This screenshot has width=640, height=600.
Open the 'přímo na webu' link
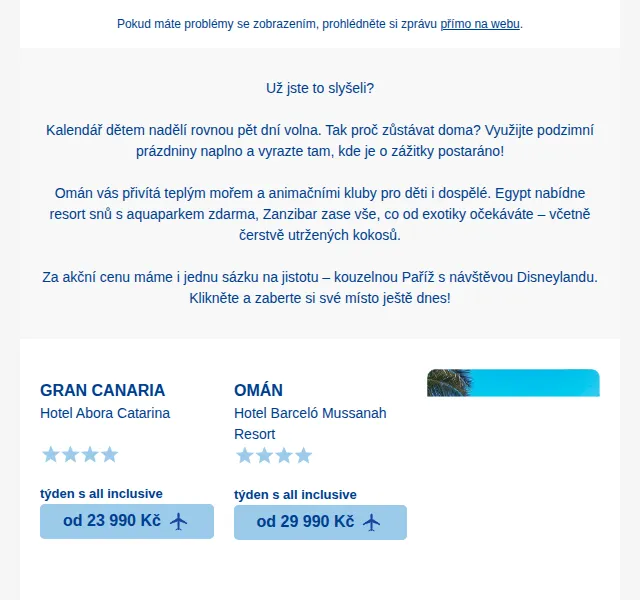point(480,24)
